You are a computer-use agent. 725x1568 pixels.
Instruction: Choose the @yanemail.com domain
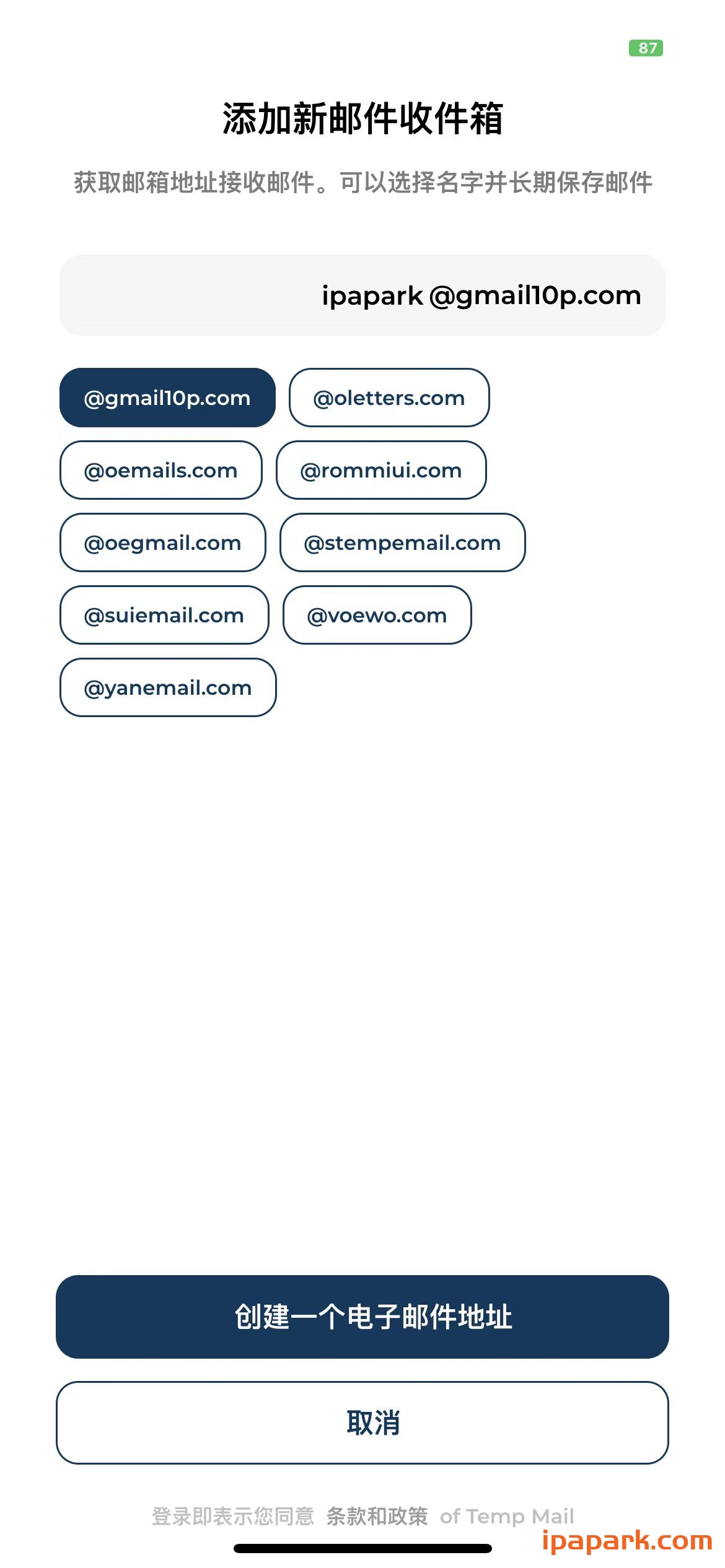click(167, 687)
